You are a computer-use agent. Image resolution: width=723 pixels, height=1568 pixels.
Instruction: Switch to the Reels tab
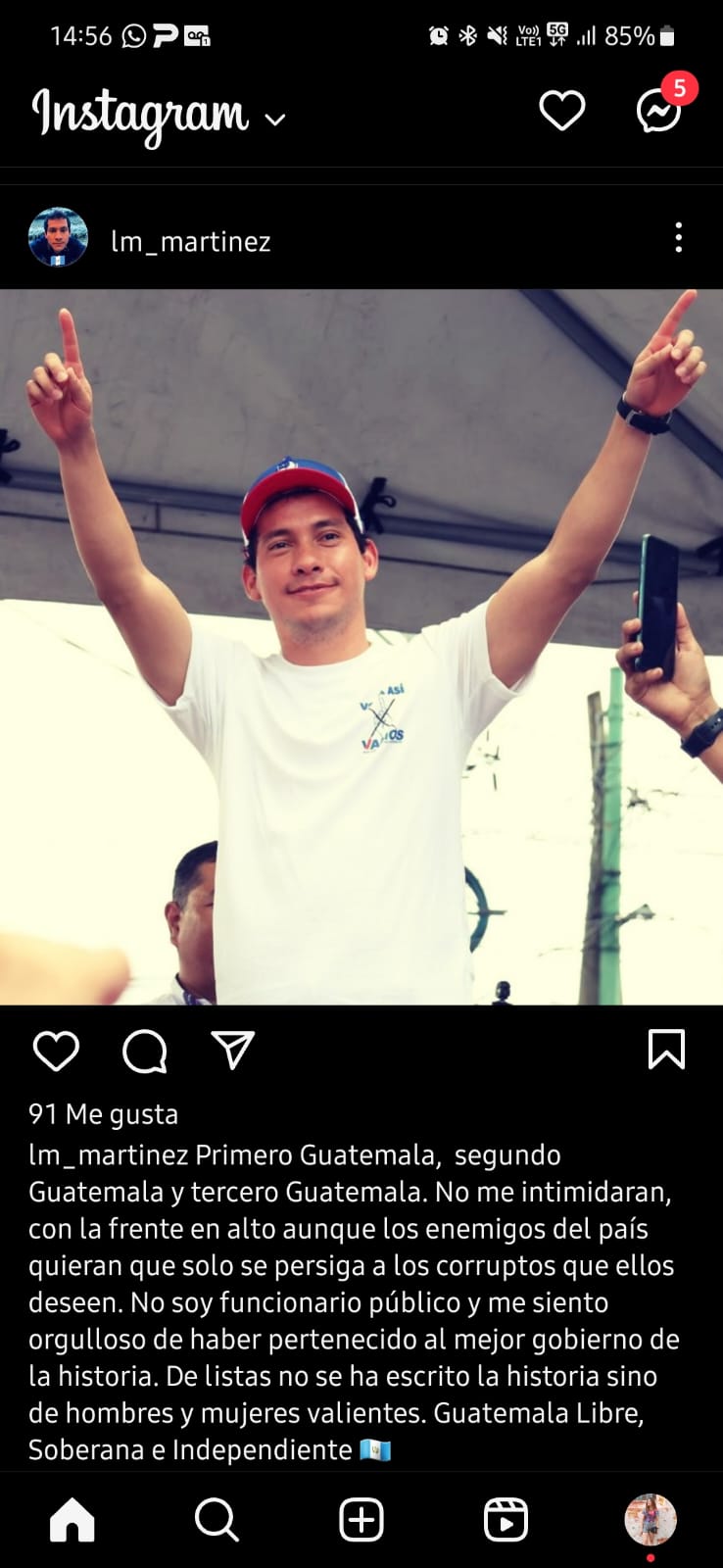[506, 1520]
